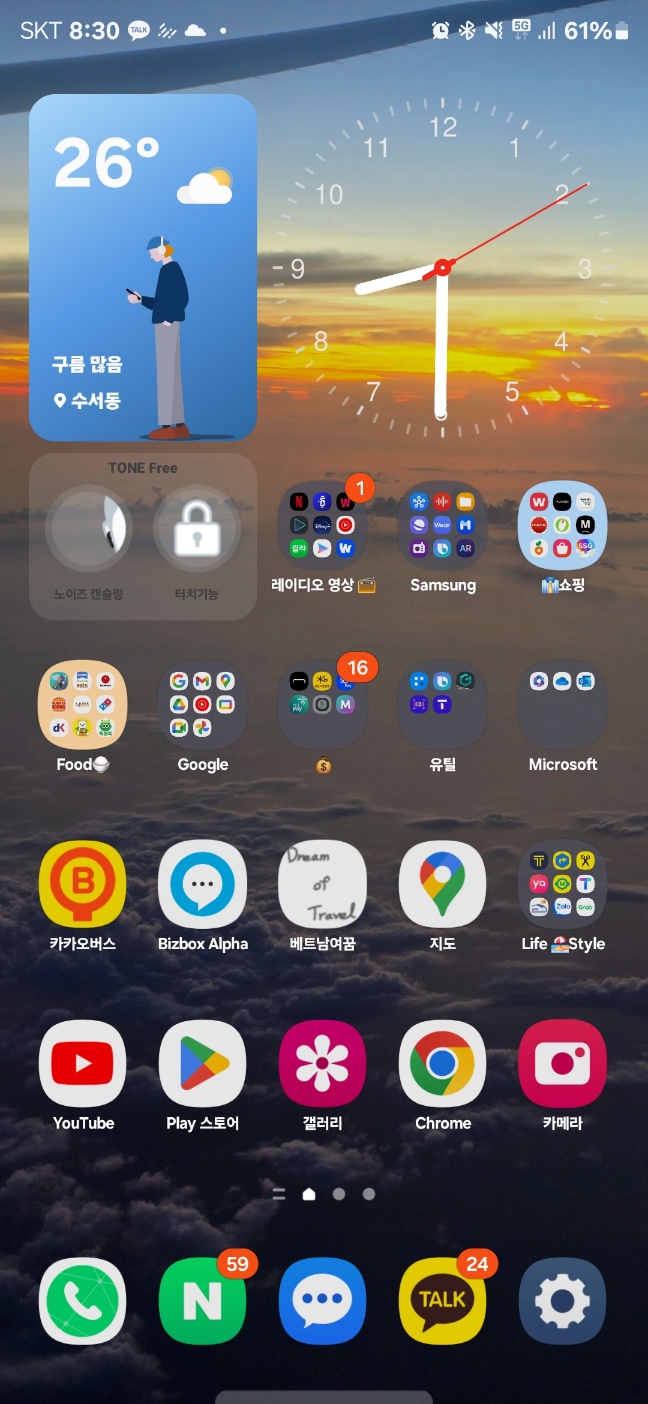Launch YouTube

[83, 1064]
